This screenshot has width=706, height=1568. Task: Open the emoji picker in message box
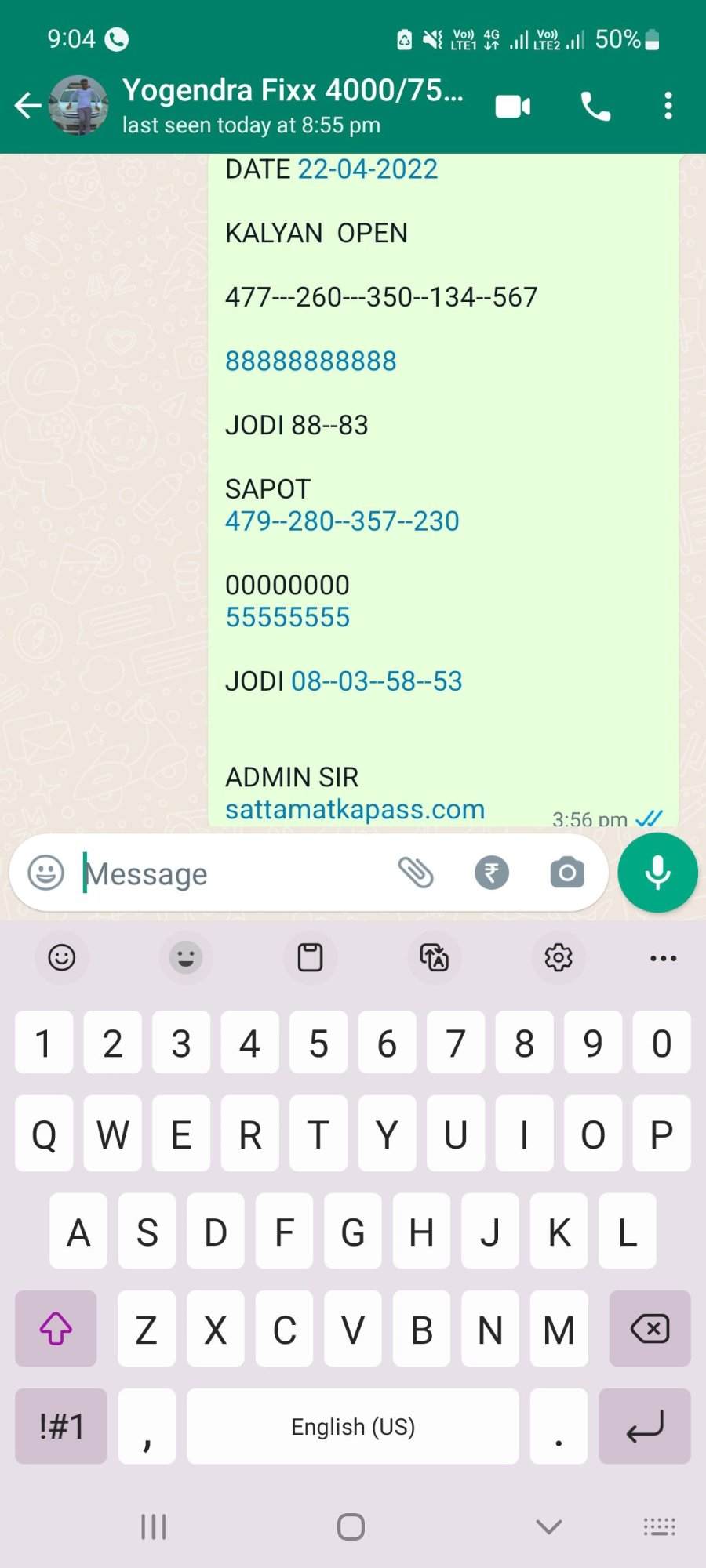(x=45, y=873)
